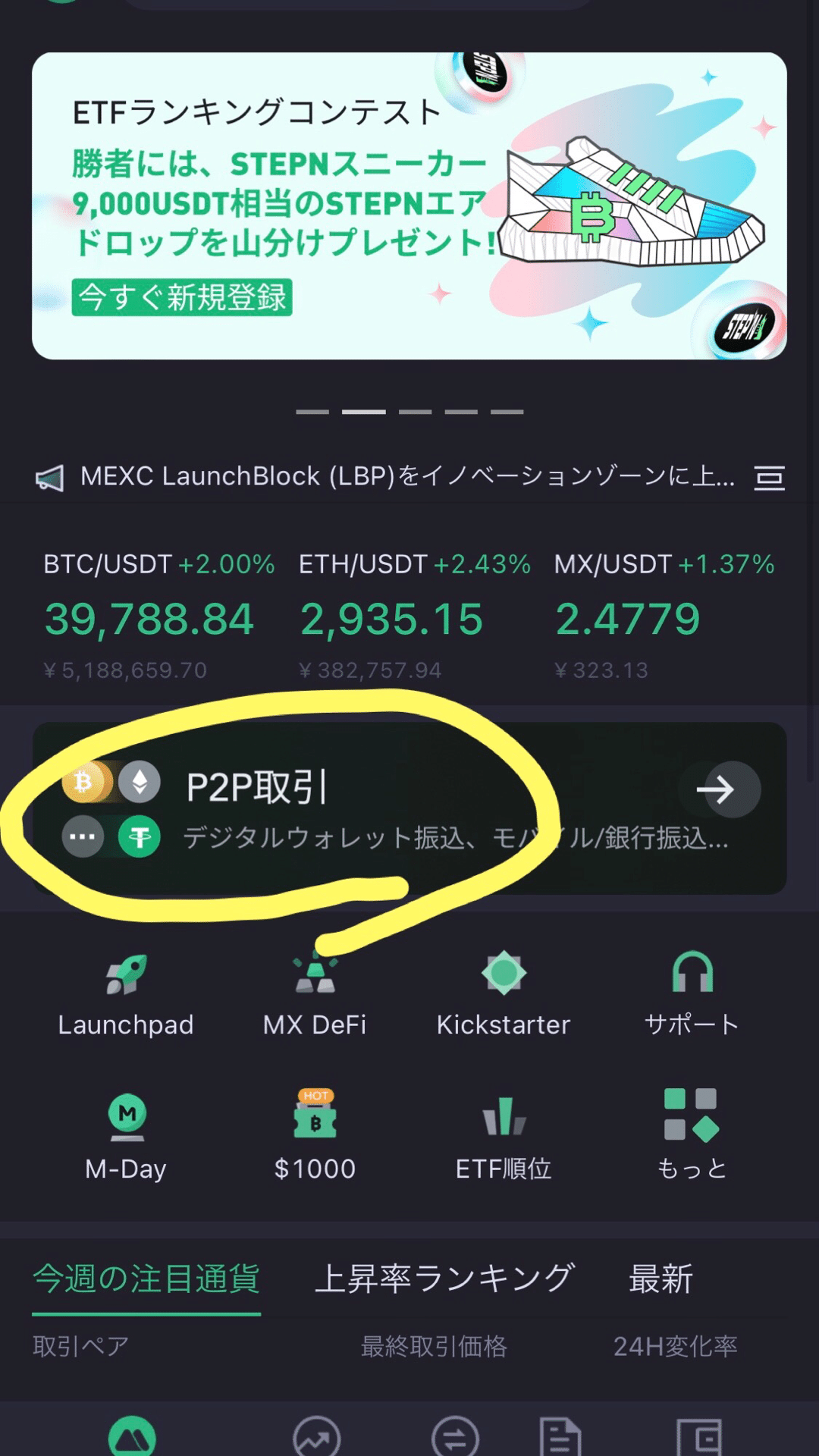Tap the arrow to enter P2P取引
Image resolution: width=819 pixels, height=1456 pixels.
[719, 790]
